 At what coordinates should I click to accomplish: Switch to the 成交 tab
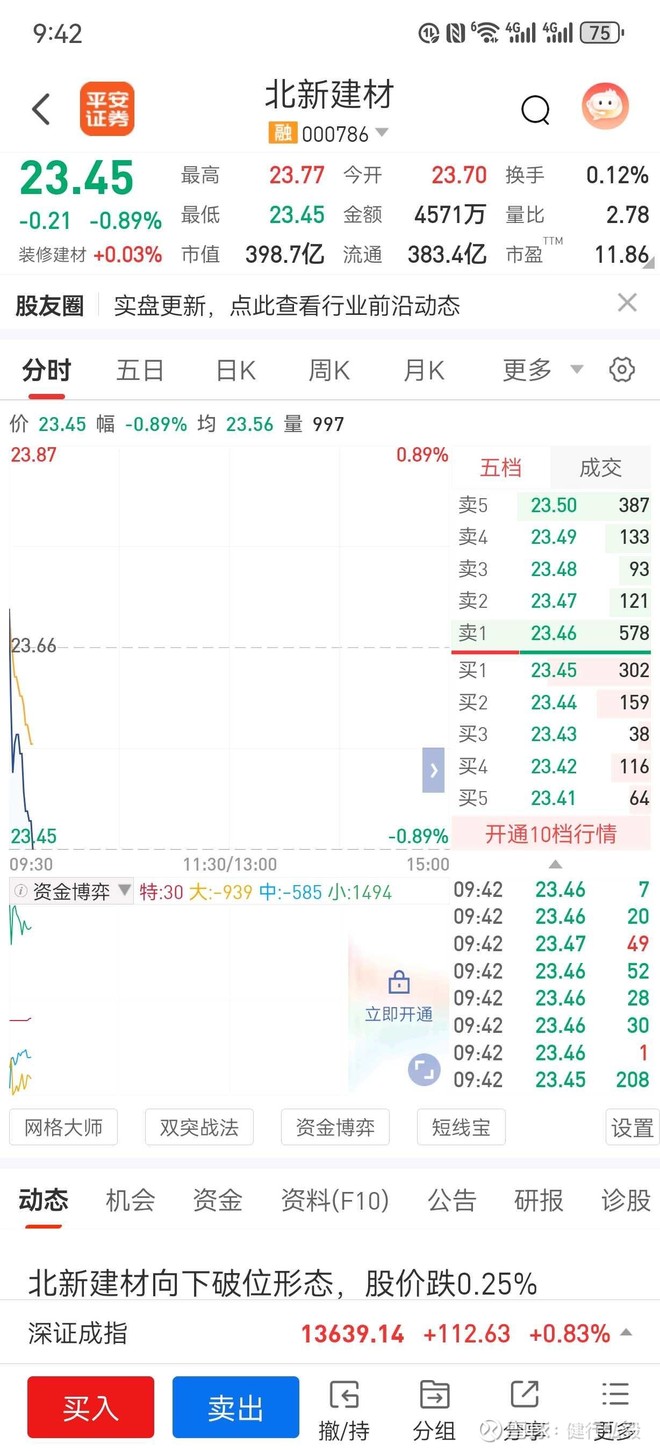601,468
